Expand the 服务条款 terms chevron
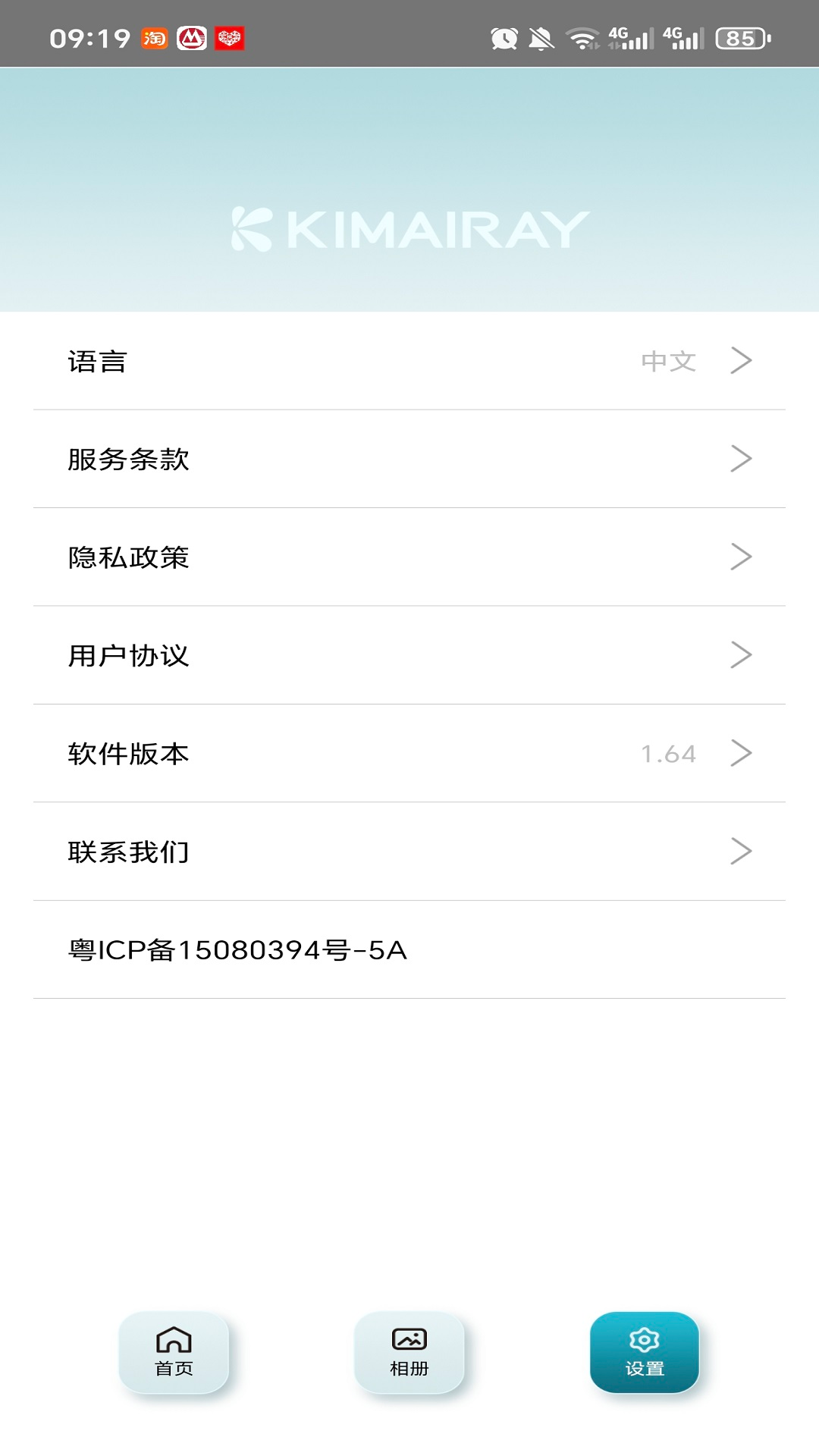This screenshot has width=819, height=1456. (x=740, y=460)
